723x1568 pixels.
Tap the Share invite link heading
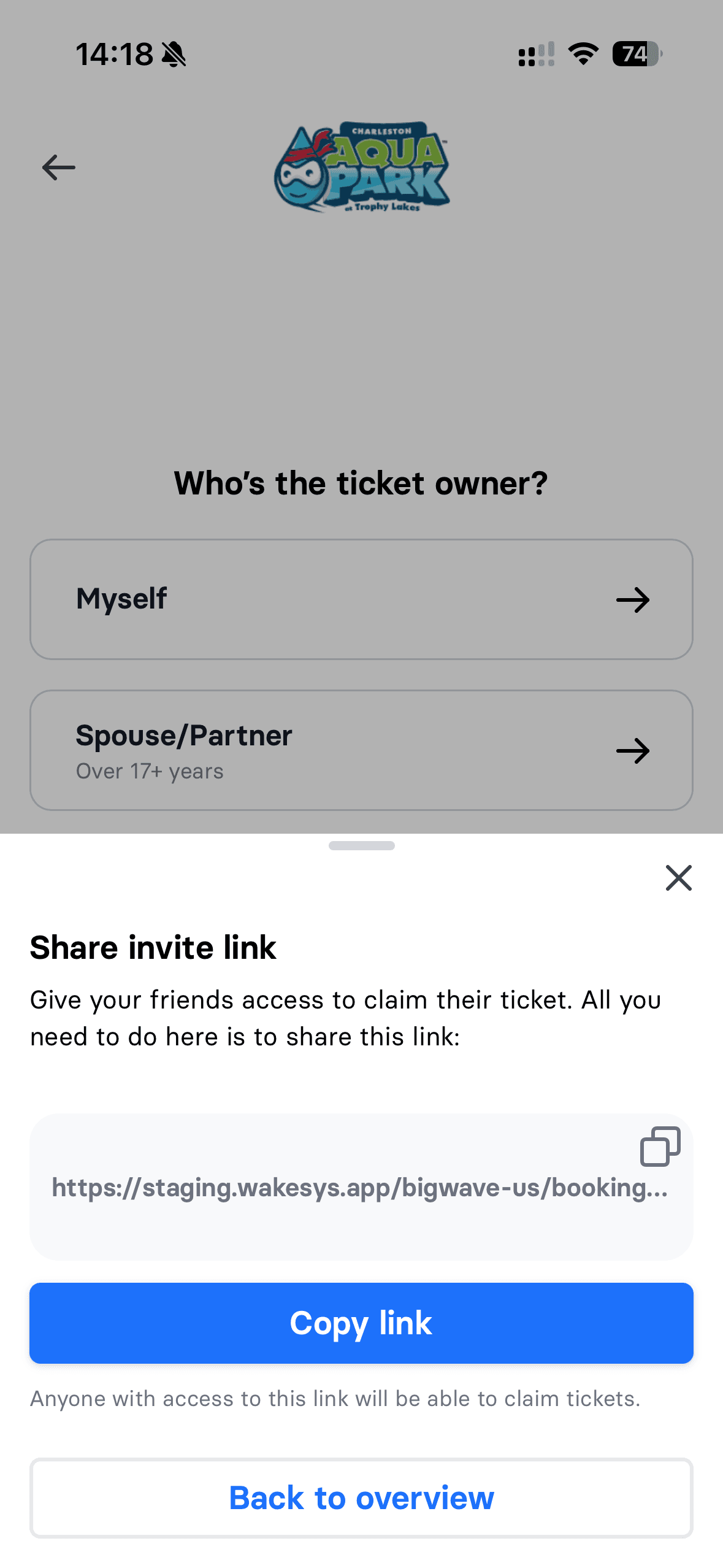(x=153, y=947)
